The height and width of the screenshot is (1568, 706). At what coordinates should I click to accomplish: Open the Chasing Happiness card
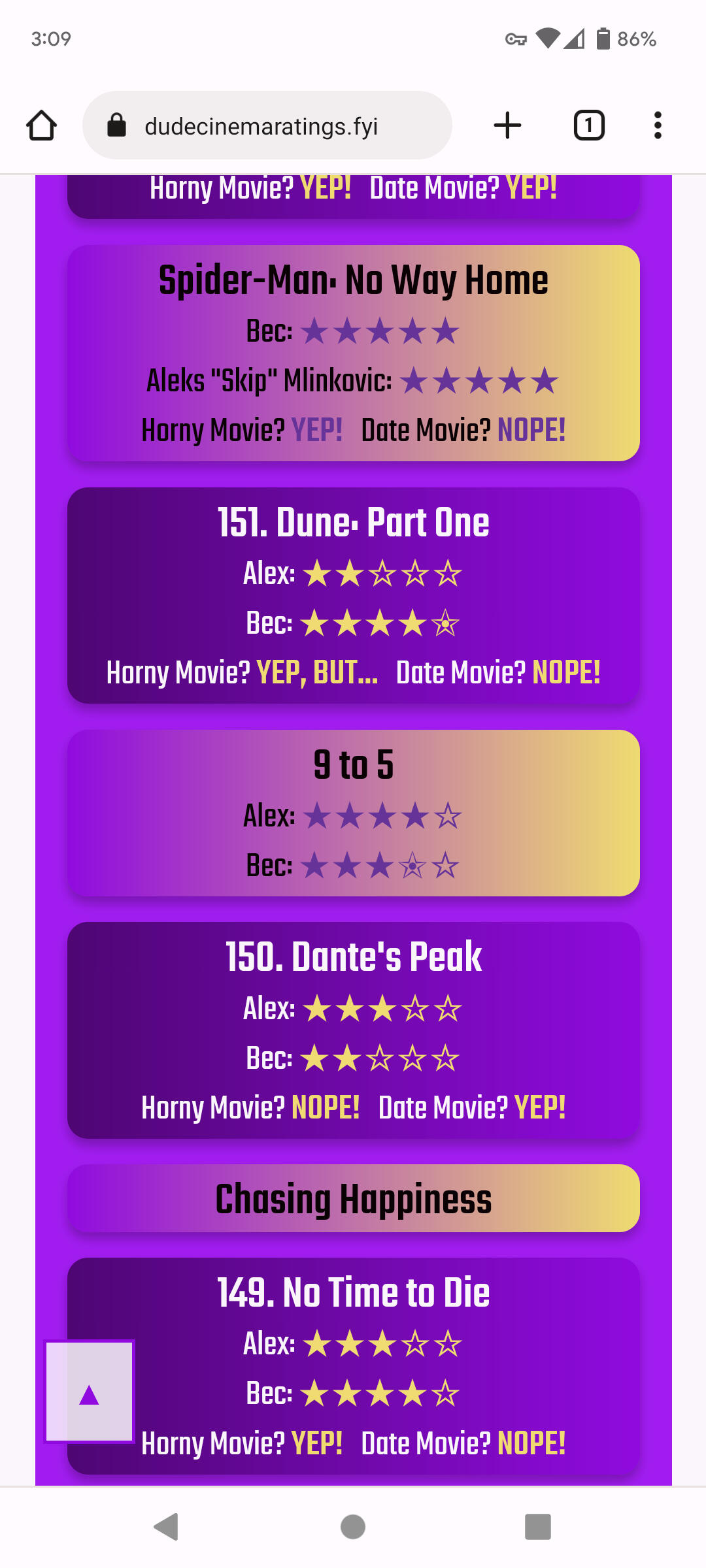click(354, 1199)
